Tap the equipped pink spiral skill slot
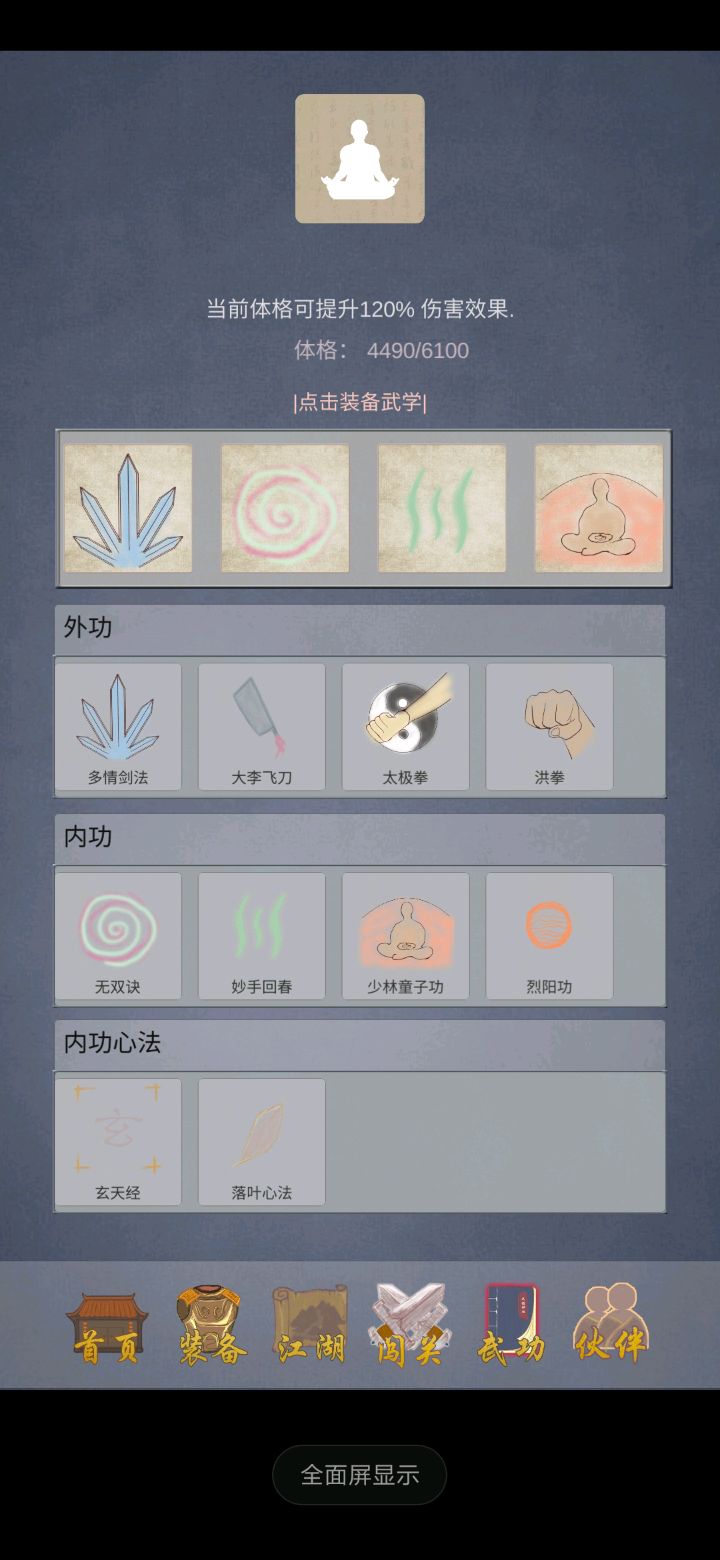The height and width of the screenshot is (1560, 720). pyautogui.click(x=285, y=508)
